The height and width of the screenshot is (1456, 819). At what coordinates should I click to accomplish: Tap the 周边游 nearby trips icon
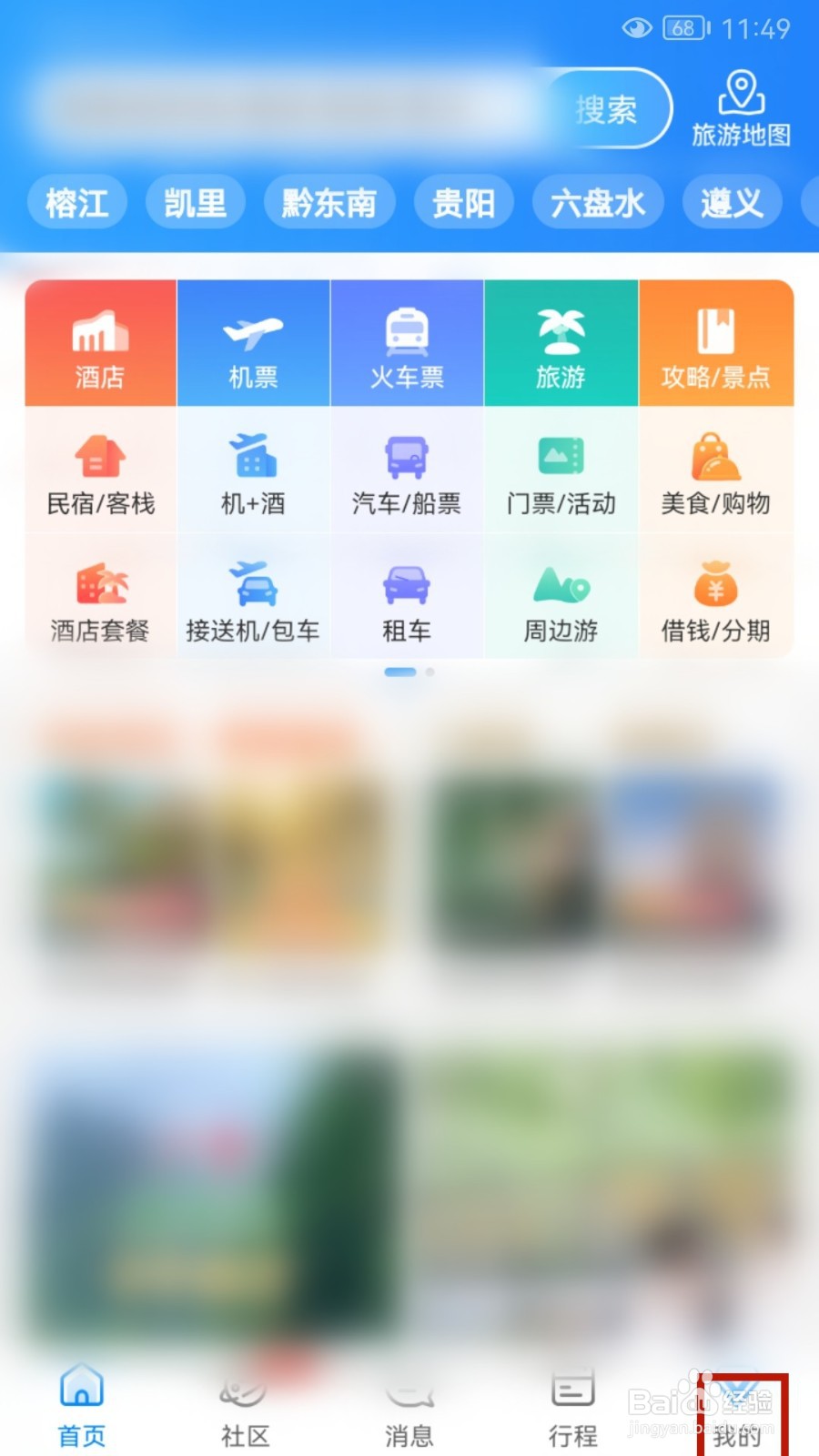click(x=561, y=596)
